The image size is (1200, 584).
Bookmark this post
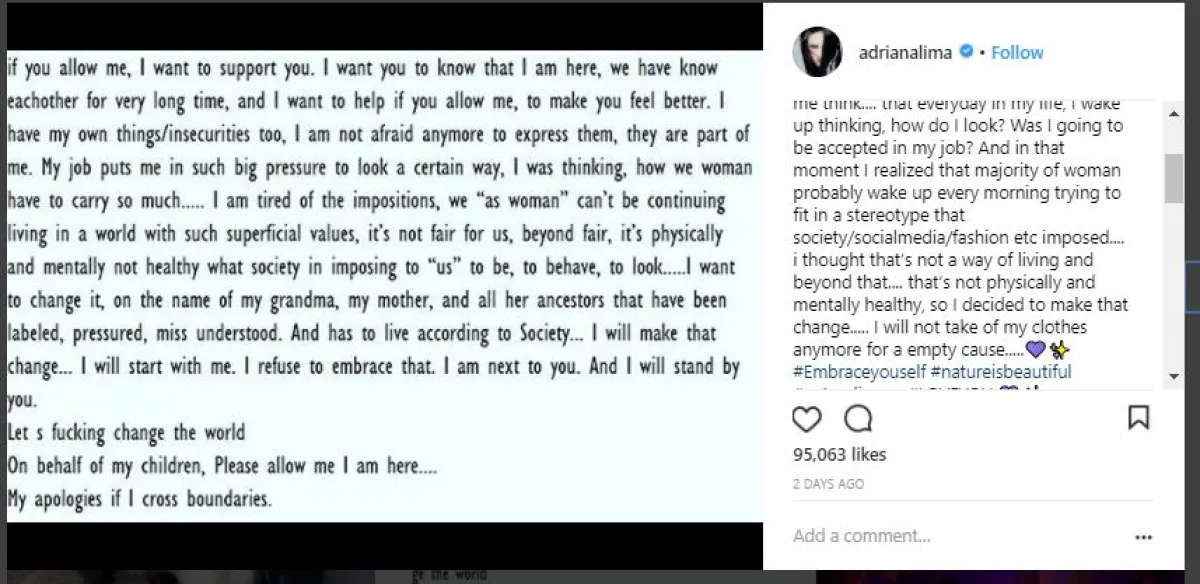1138,417
